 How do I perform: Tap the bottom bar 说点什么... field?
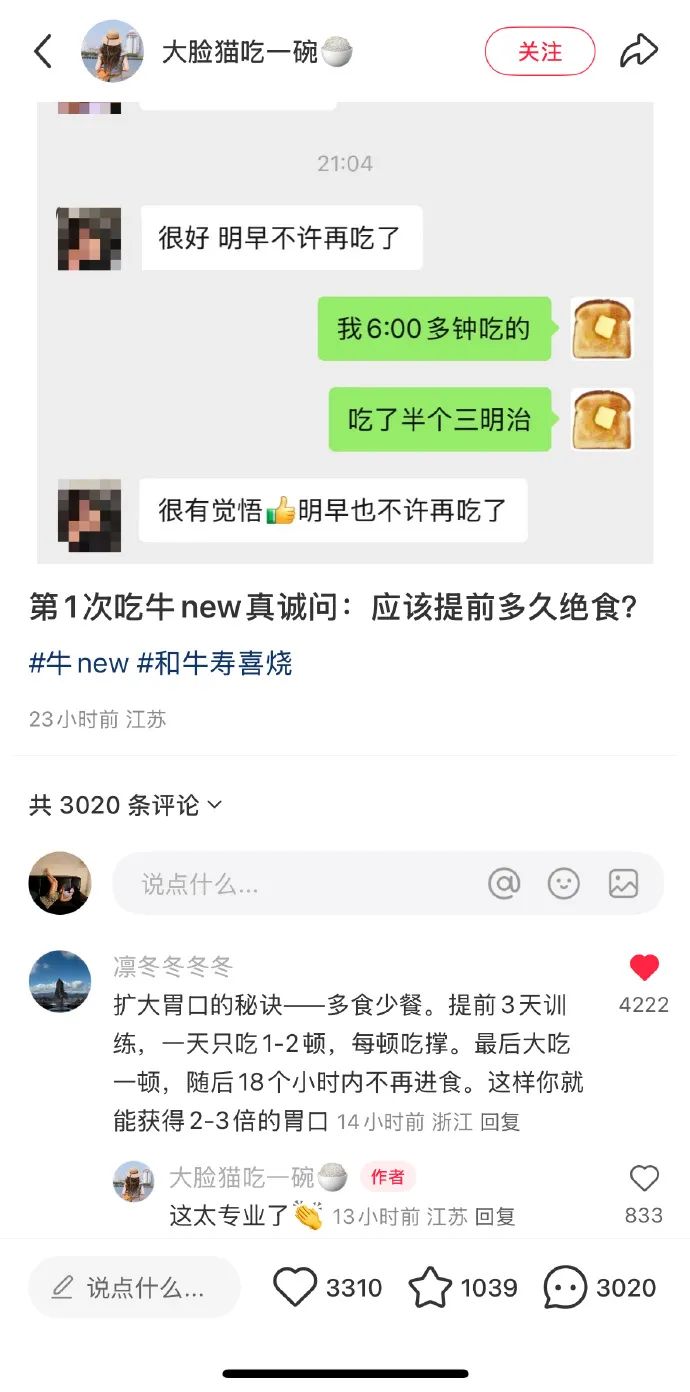pos(135,1287)
